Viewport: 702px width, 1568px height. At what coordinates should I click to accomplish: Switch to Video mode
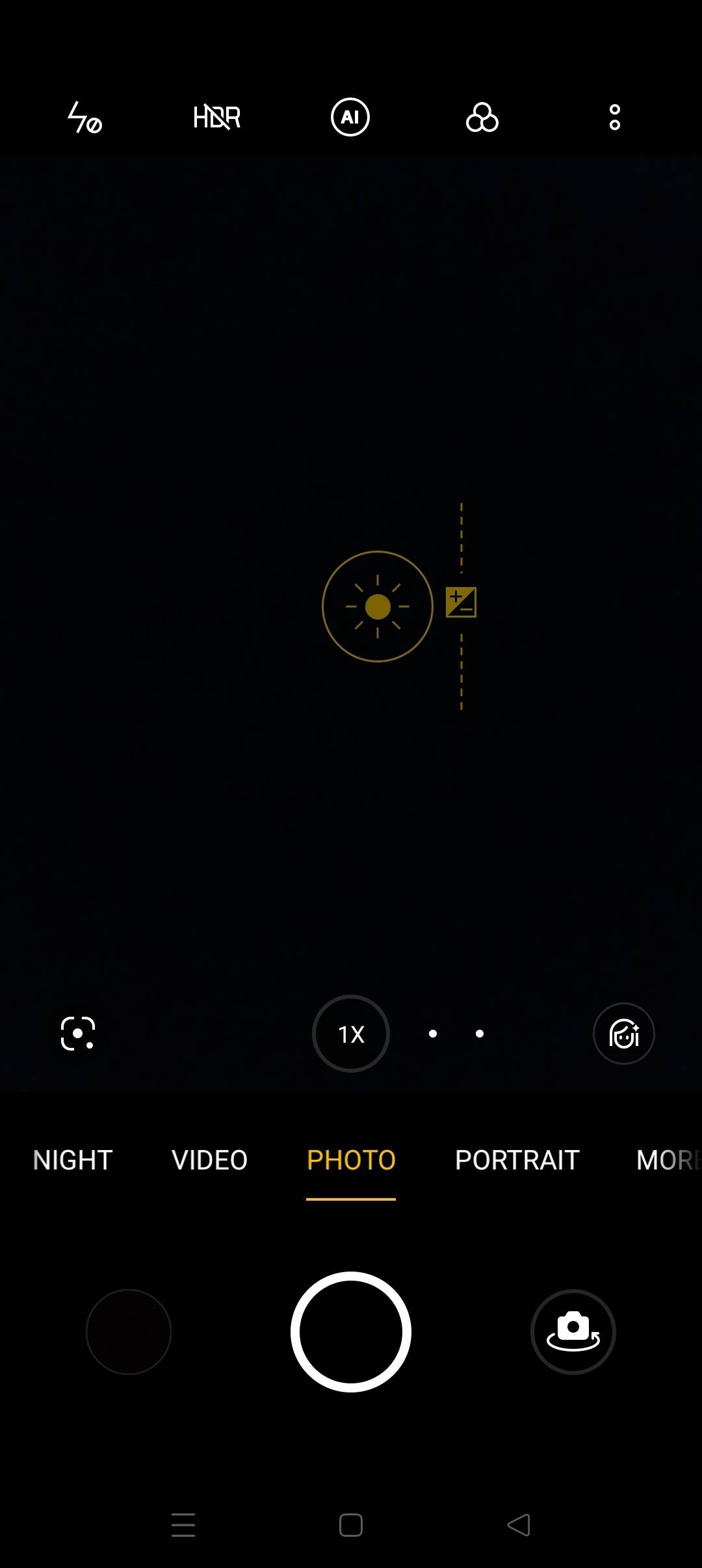[x=209, y=1160]
